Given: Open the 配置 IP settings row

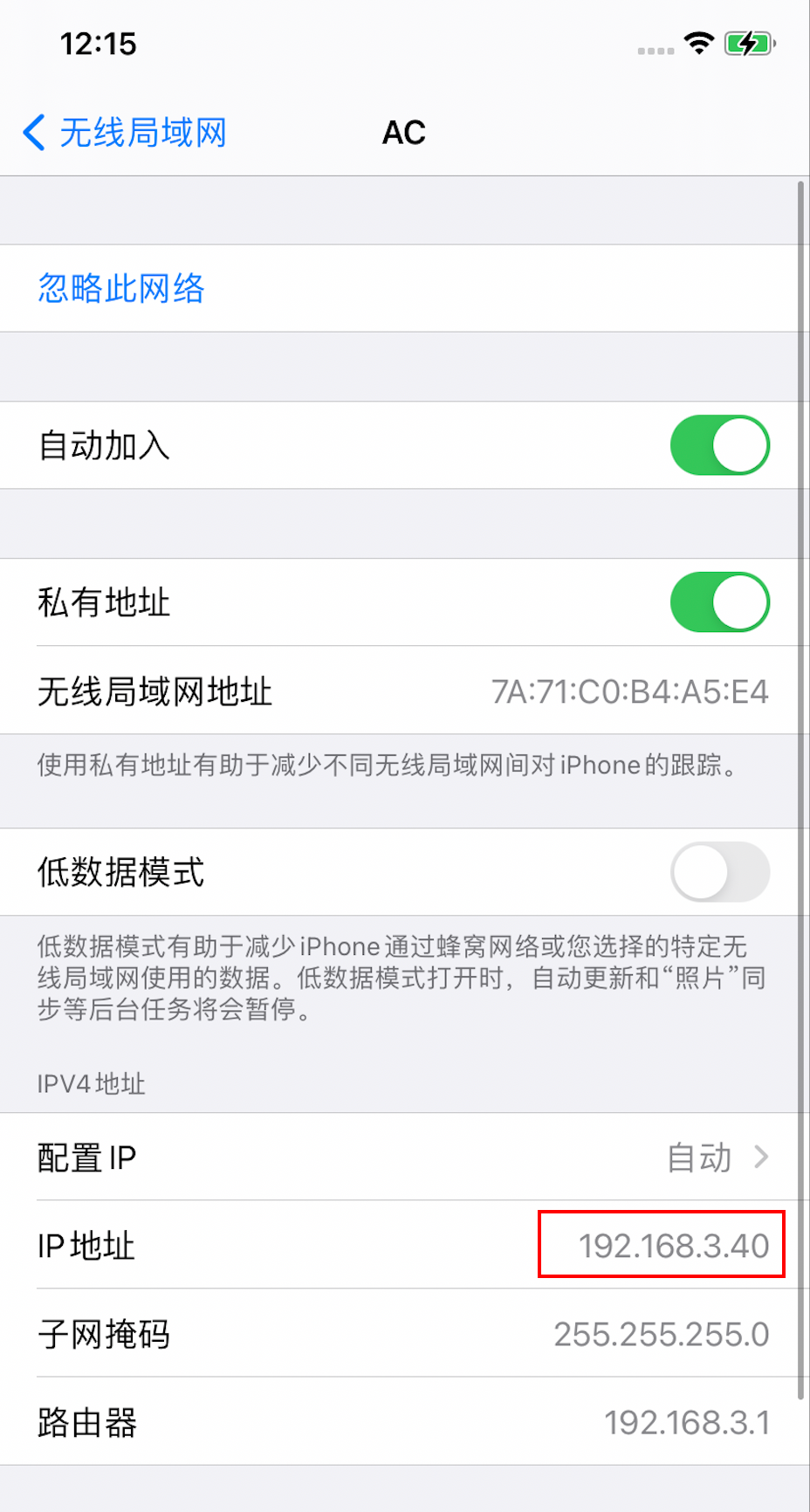Looking at the screenshot, I should [402, 1158].
